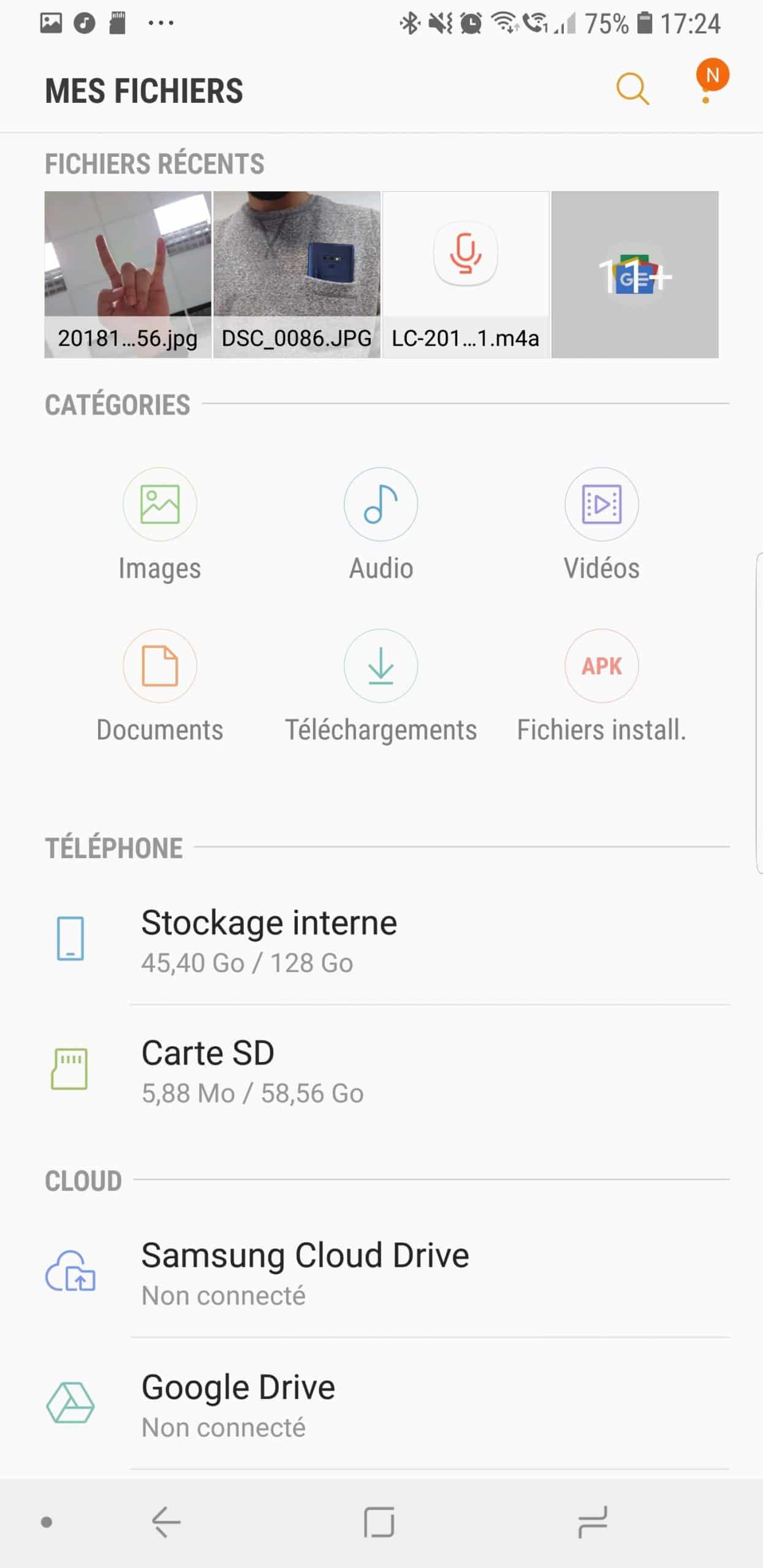Open the recent recording LC-201...1.m4a
Screen dimensions: 763x1568
coord(466,274)
